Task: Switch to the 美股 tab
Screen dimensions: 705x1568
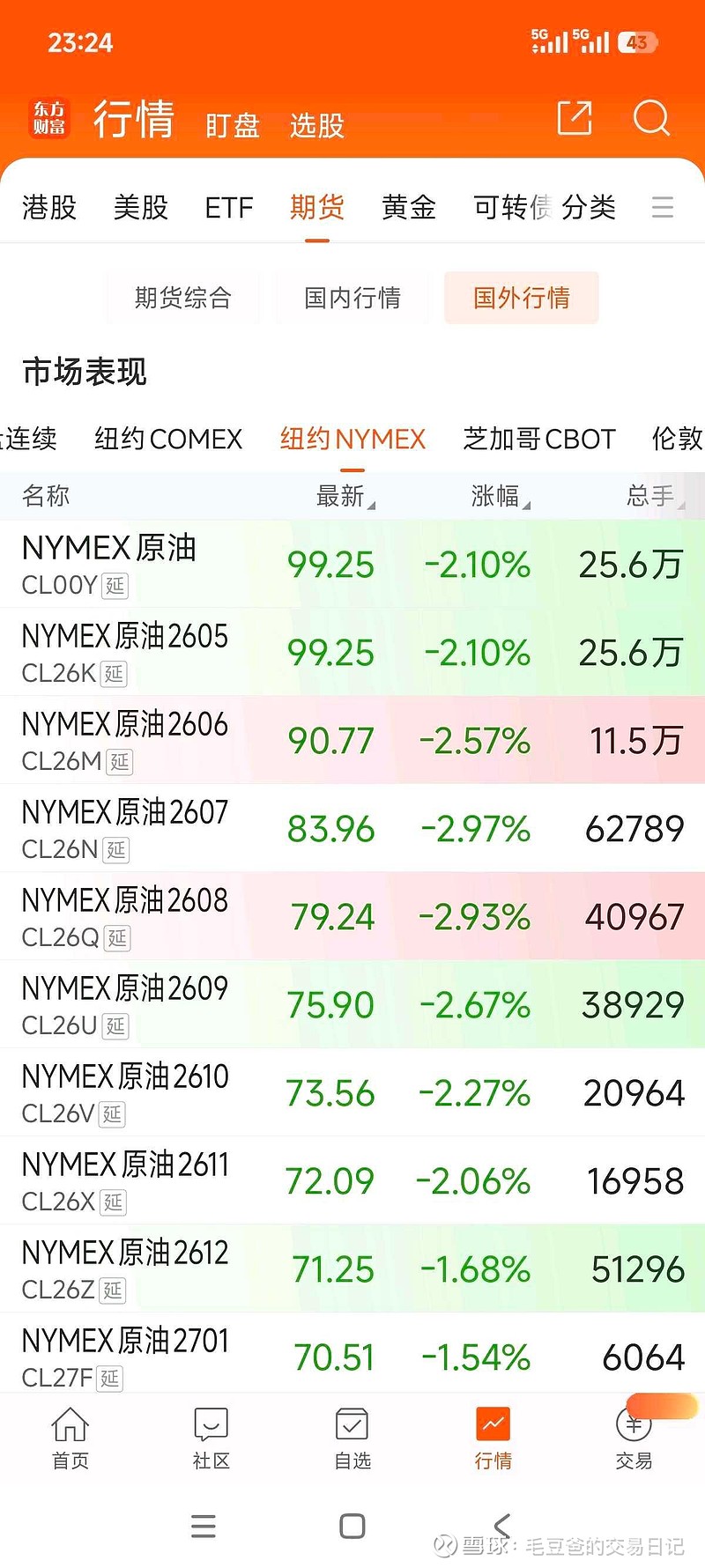Action: pyautogui.click(x=140, y=207)
